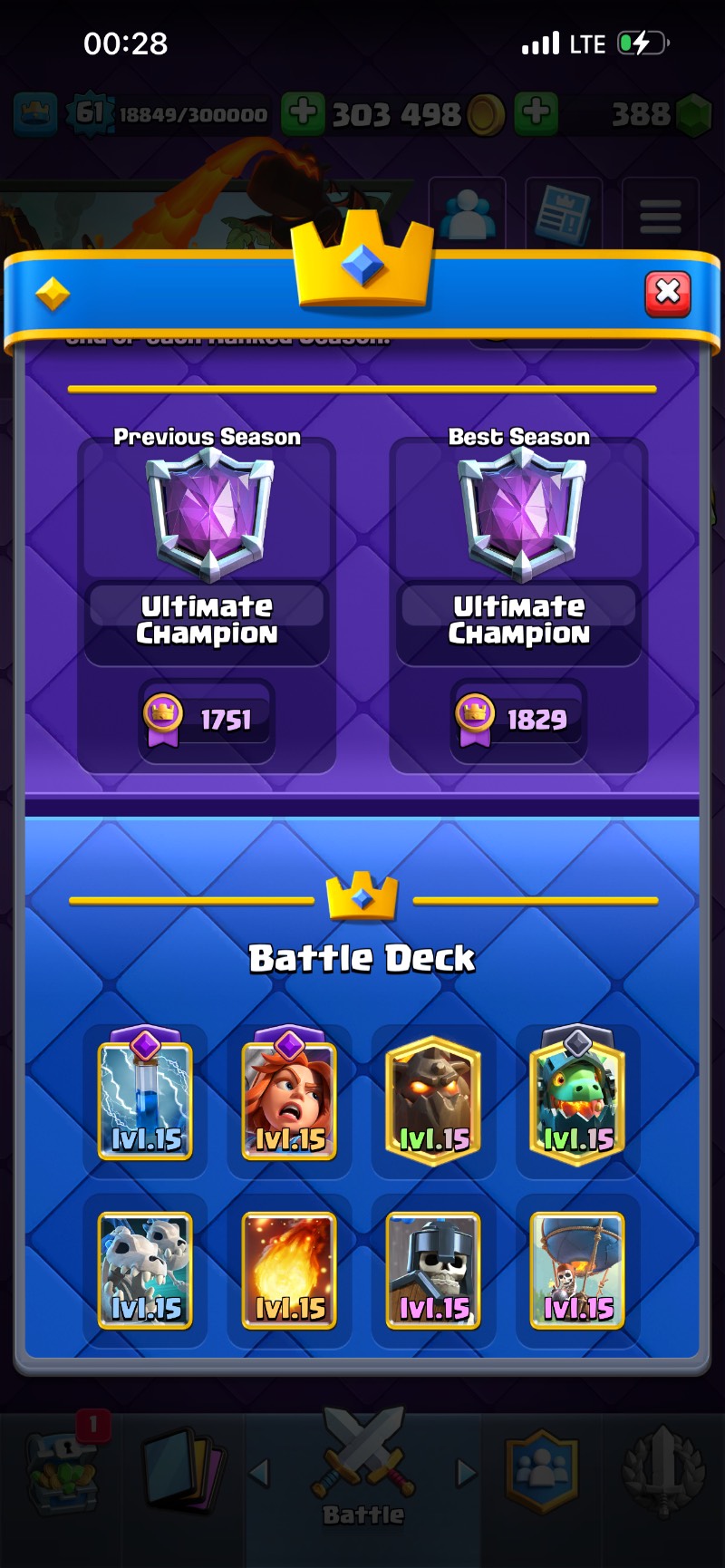The width and height of the screenshot is (725, 1568).
Task: Open the Lava Hound card
Action: [433, 1099]
